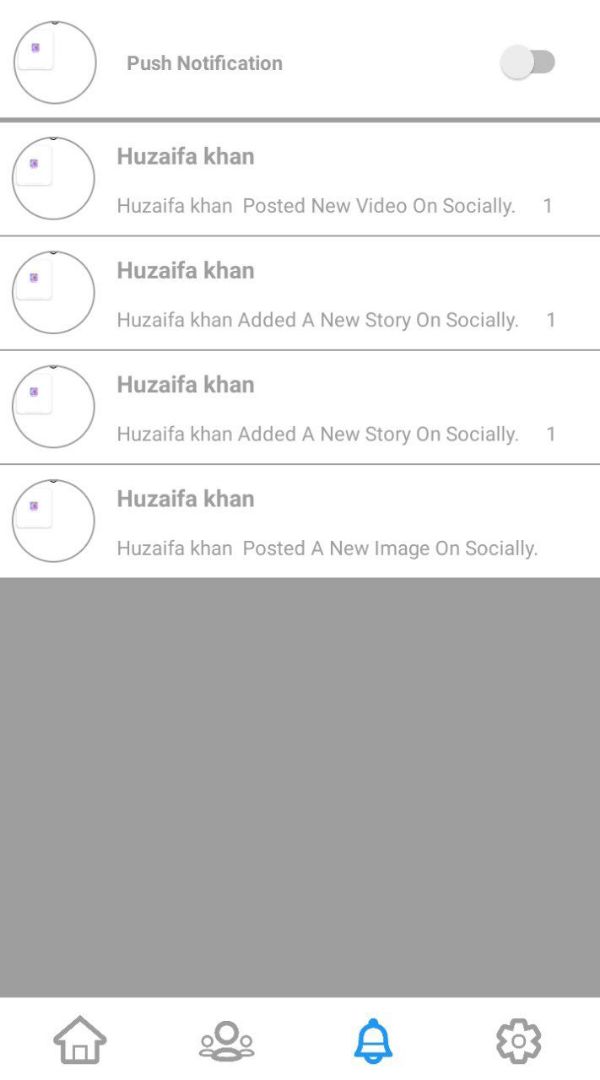The width and height of the screenshot is (600, 1080).
Task: Toggle the Push Notification switch
Action: [528, 63]
